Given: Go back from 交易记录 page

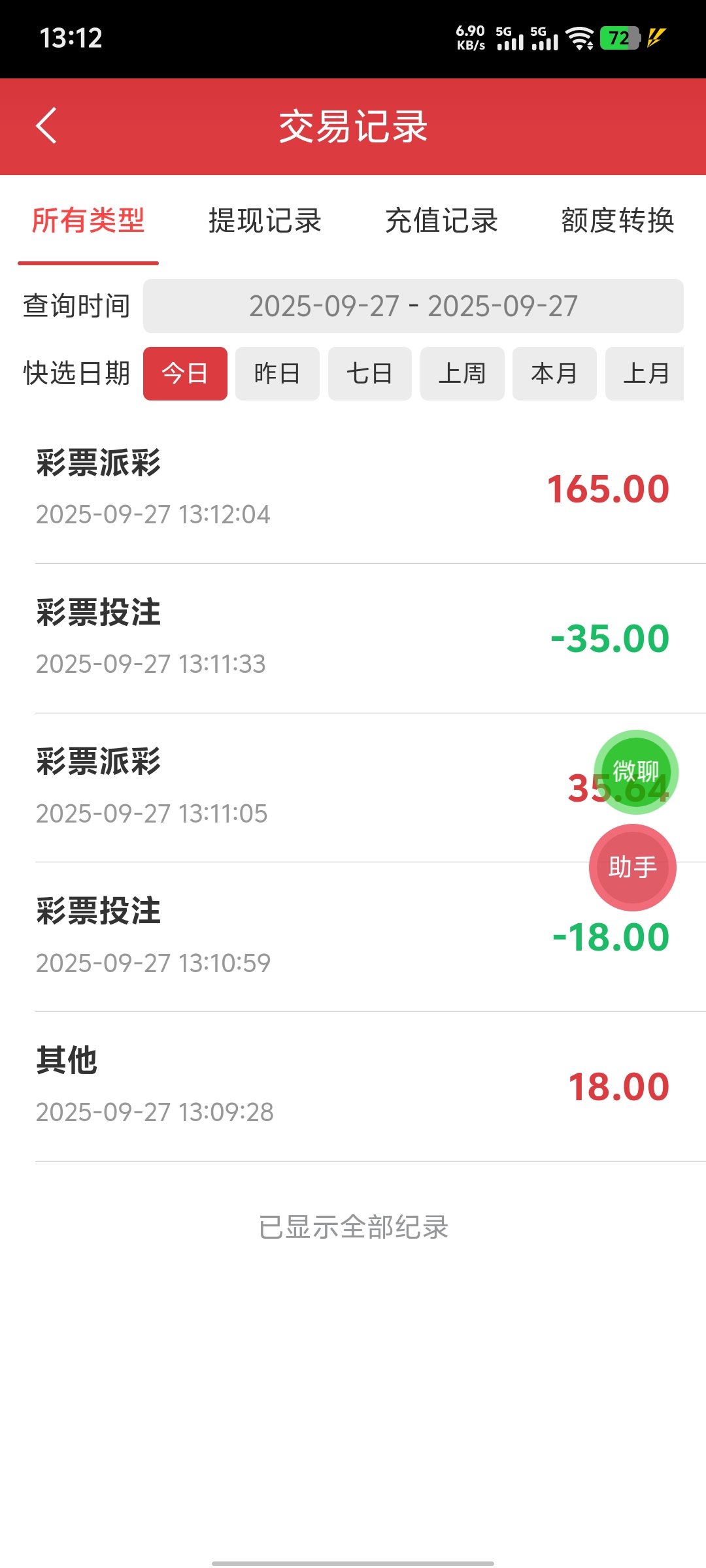Looking at the screenshot, I should point(46,125).
